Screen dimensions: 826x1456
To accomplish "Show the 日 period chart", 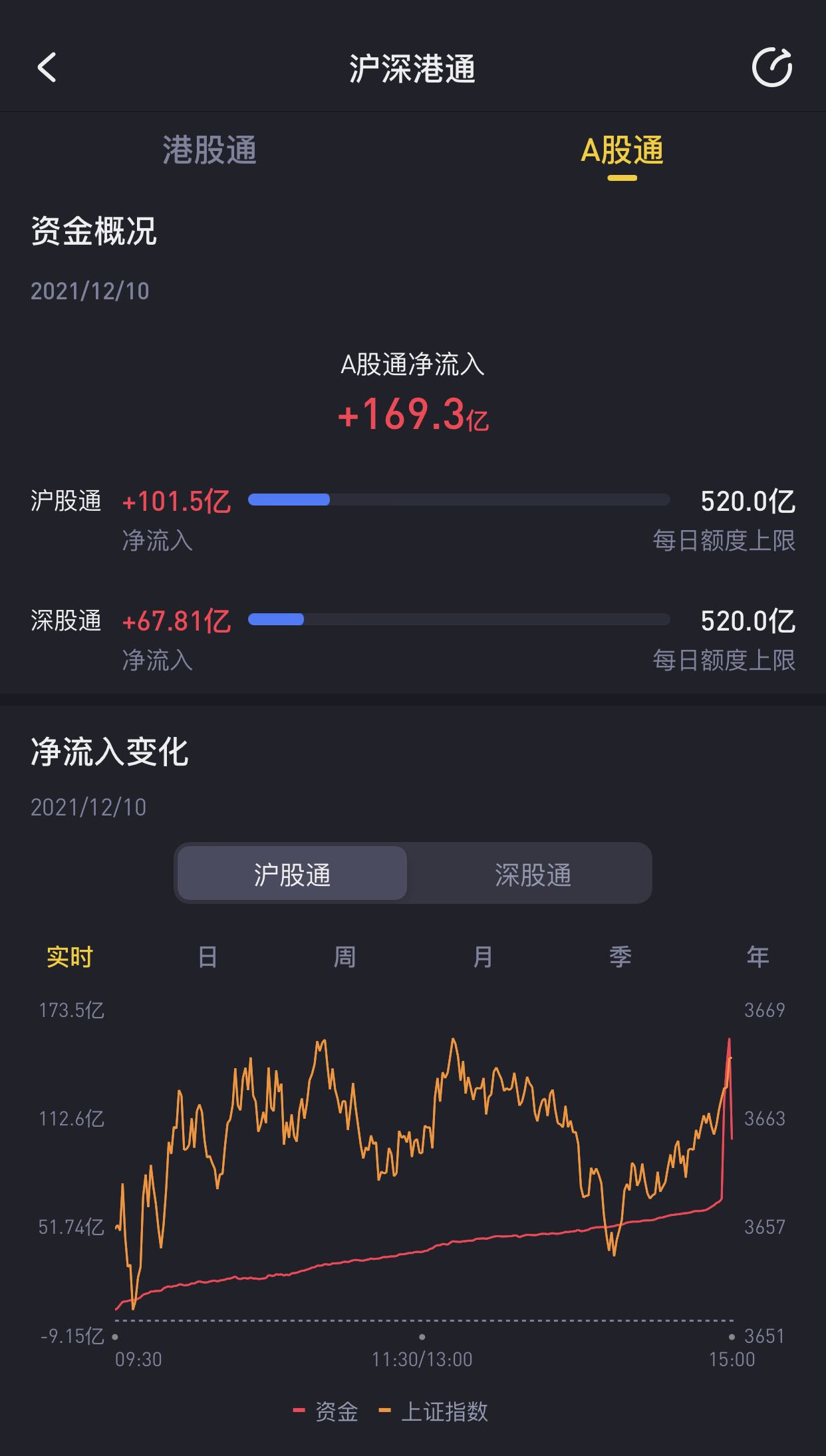I will coord(207,957).
